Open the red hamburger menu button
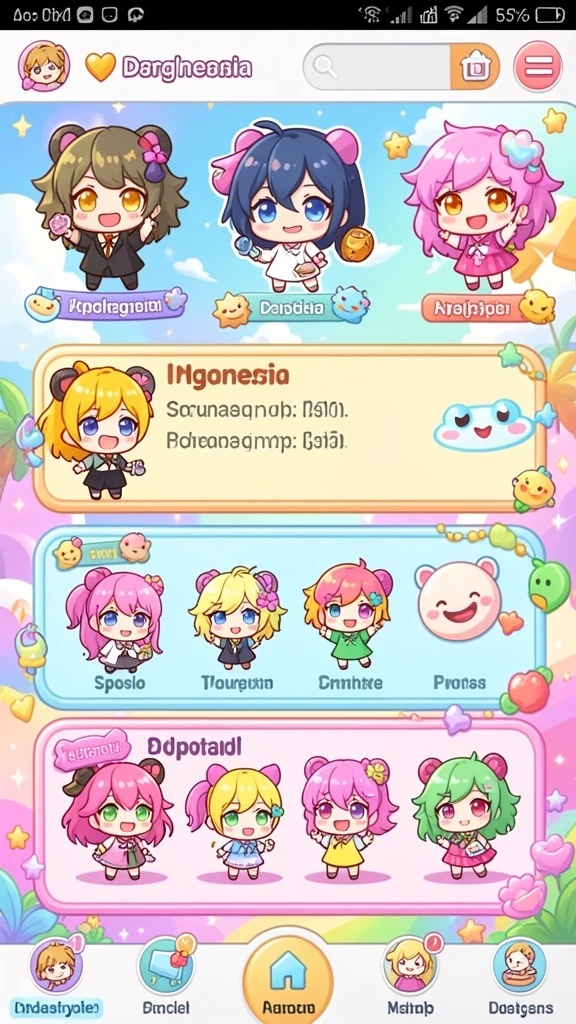Screen dimensions: 576x1024 coord(537,67)
